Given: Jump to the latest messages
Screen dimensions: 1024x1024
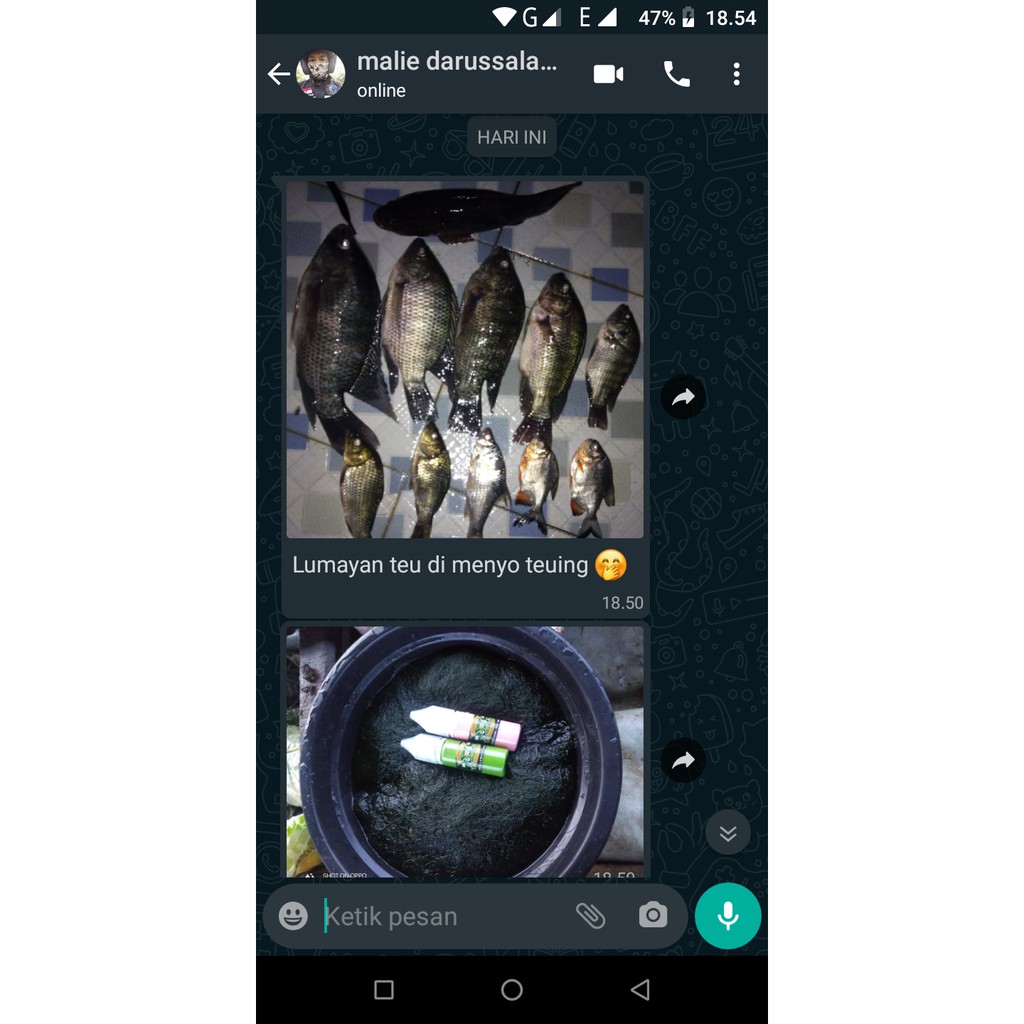Looking at the screenshot, I should click(x=728, y=833).
